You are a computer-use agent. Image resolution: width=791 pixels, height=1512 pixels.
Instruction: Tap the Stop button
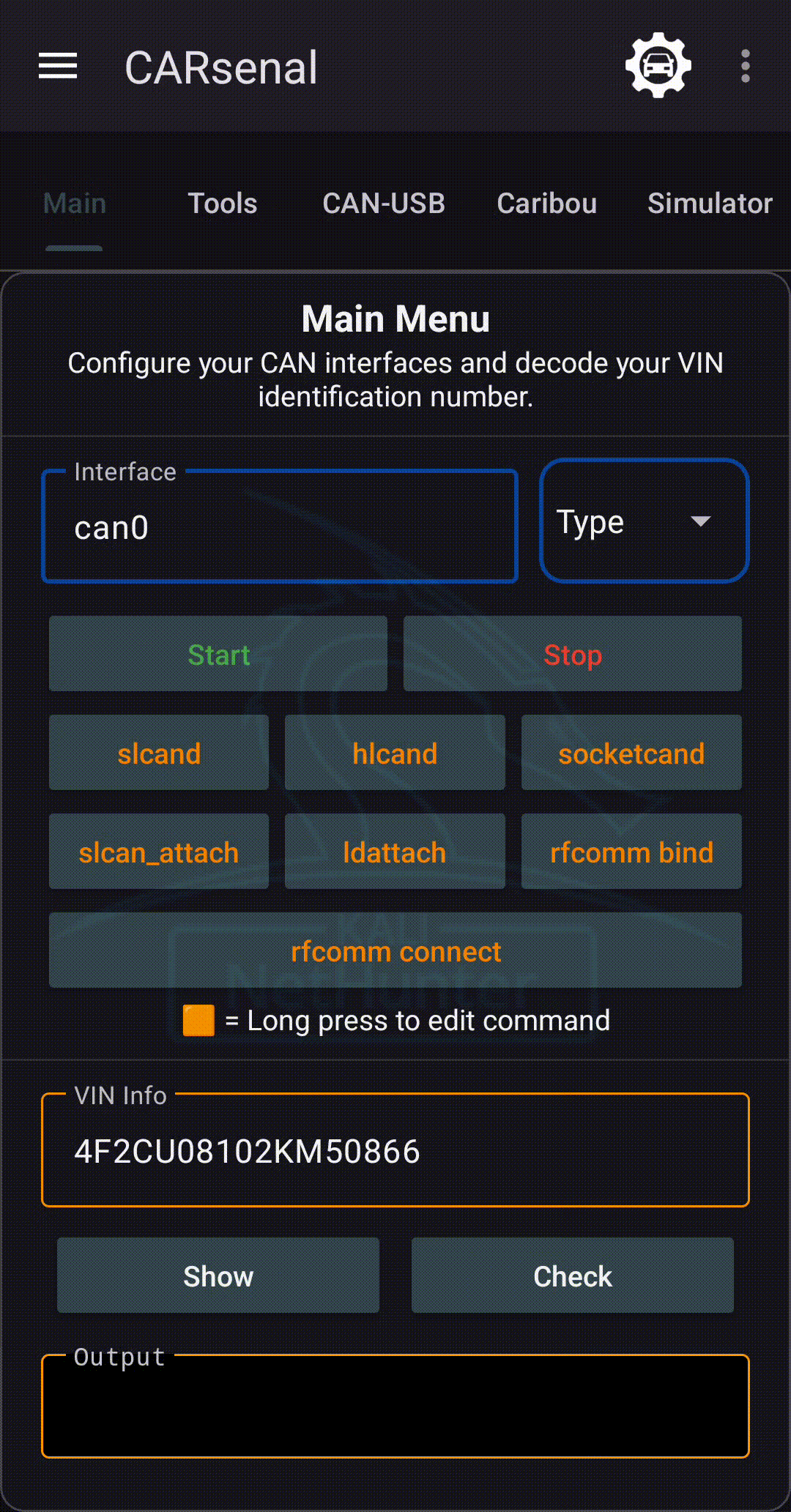[572, 654]
